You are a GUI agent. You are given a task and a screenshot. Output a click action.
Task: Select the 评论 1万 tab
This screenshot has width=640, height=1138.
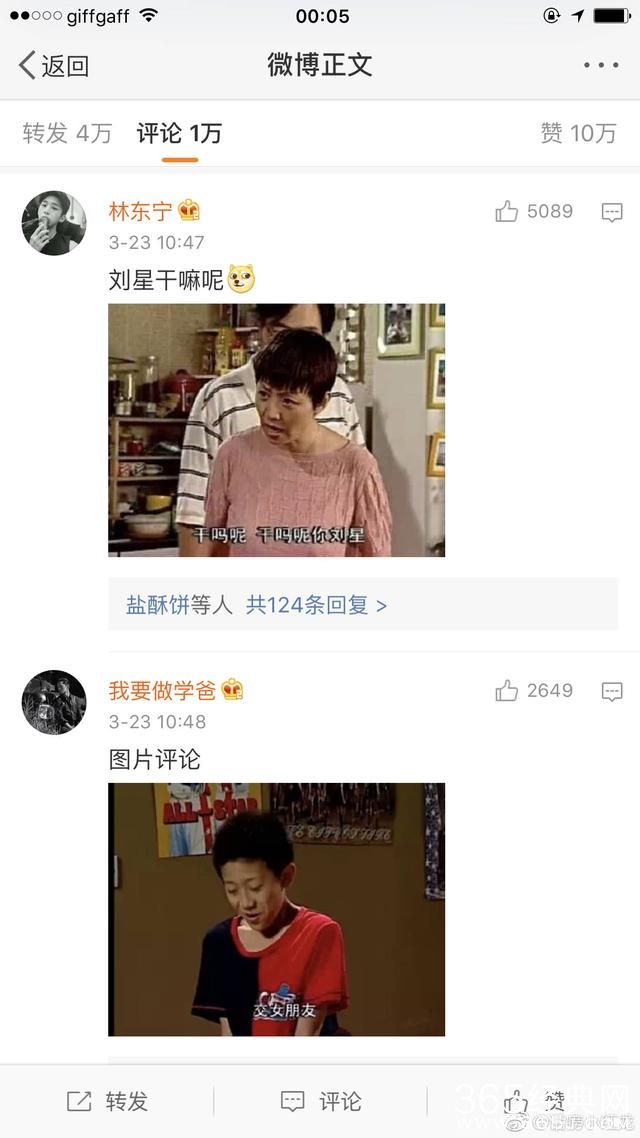[179, 133]
